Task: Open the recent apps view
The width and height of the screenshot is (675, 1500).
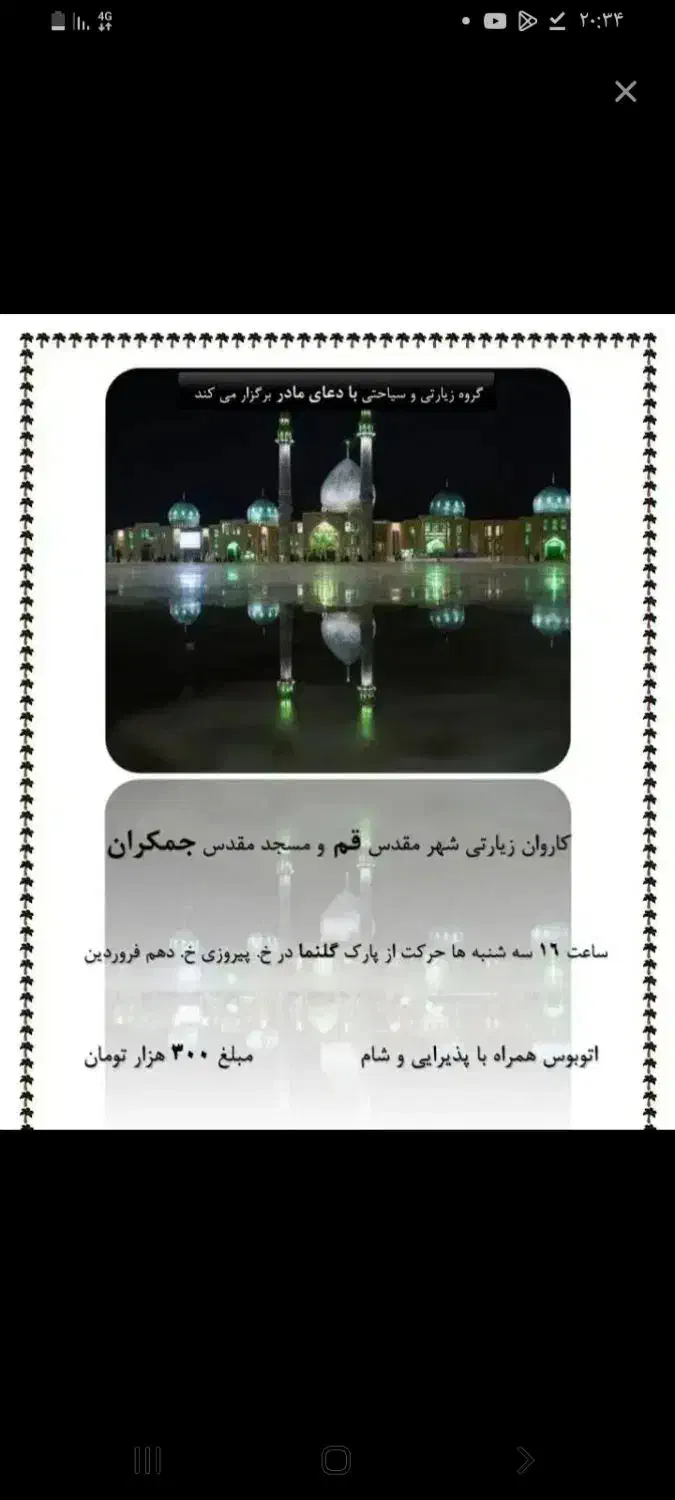Action: point(147,1460)
